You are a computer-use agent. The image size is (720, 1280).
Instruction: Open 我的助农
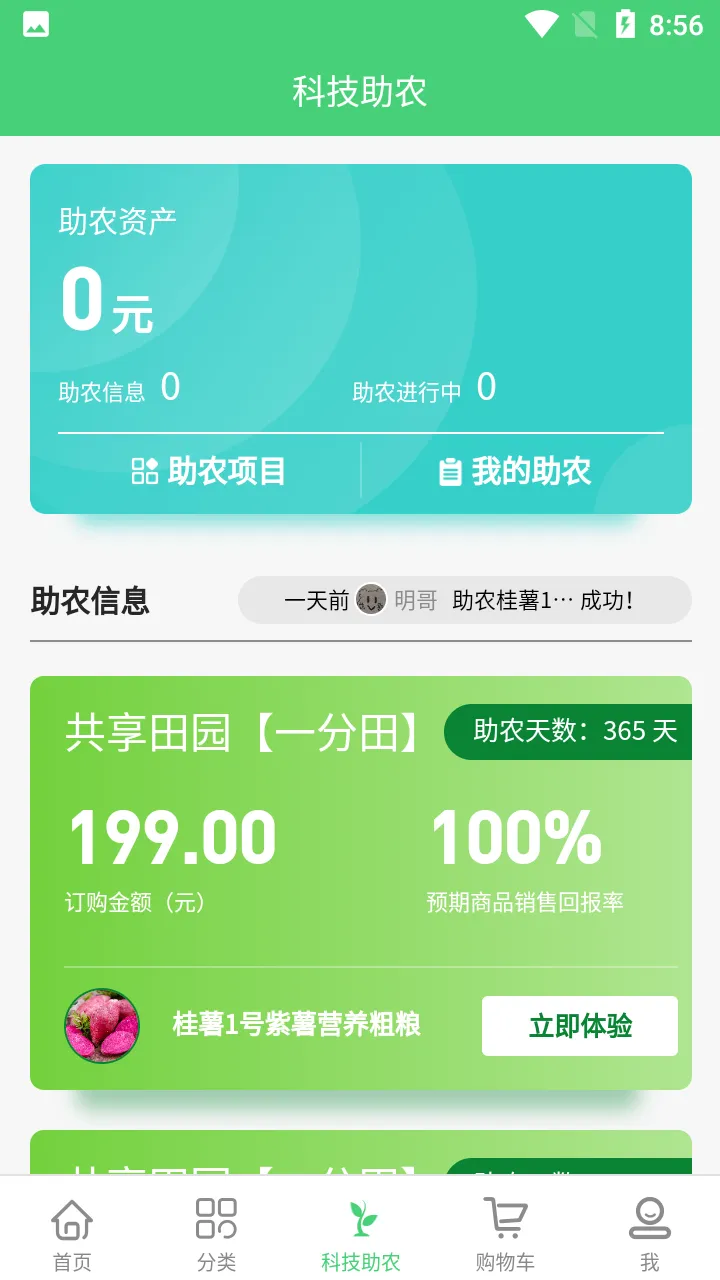(x=515, y=471)
